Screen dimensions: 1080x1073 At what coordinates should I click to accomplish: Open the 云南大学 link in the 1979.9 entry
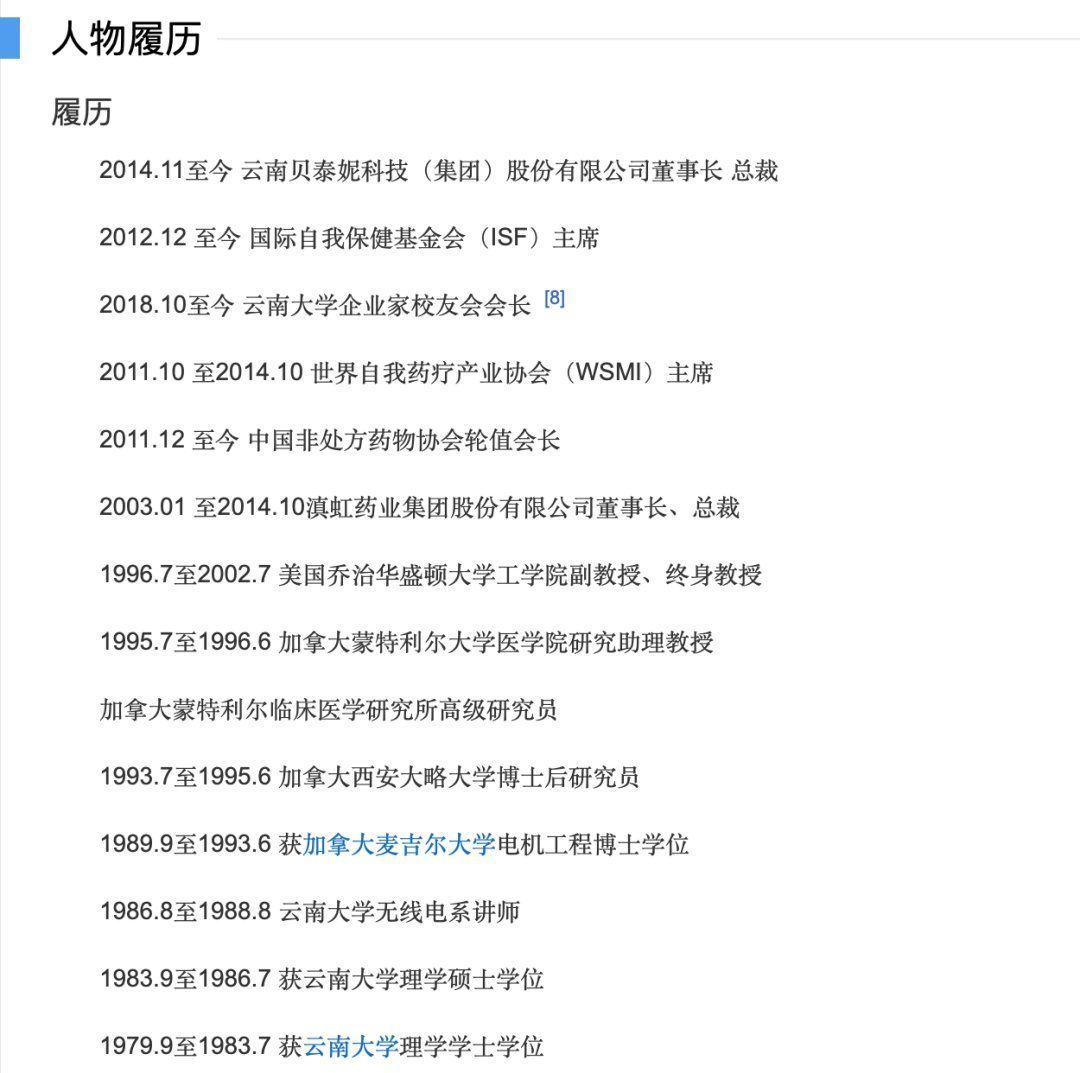tap(351, 1047)
